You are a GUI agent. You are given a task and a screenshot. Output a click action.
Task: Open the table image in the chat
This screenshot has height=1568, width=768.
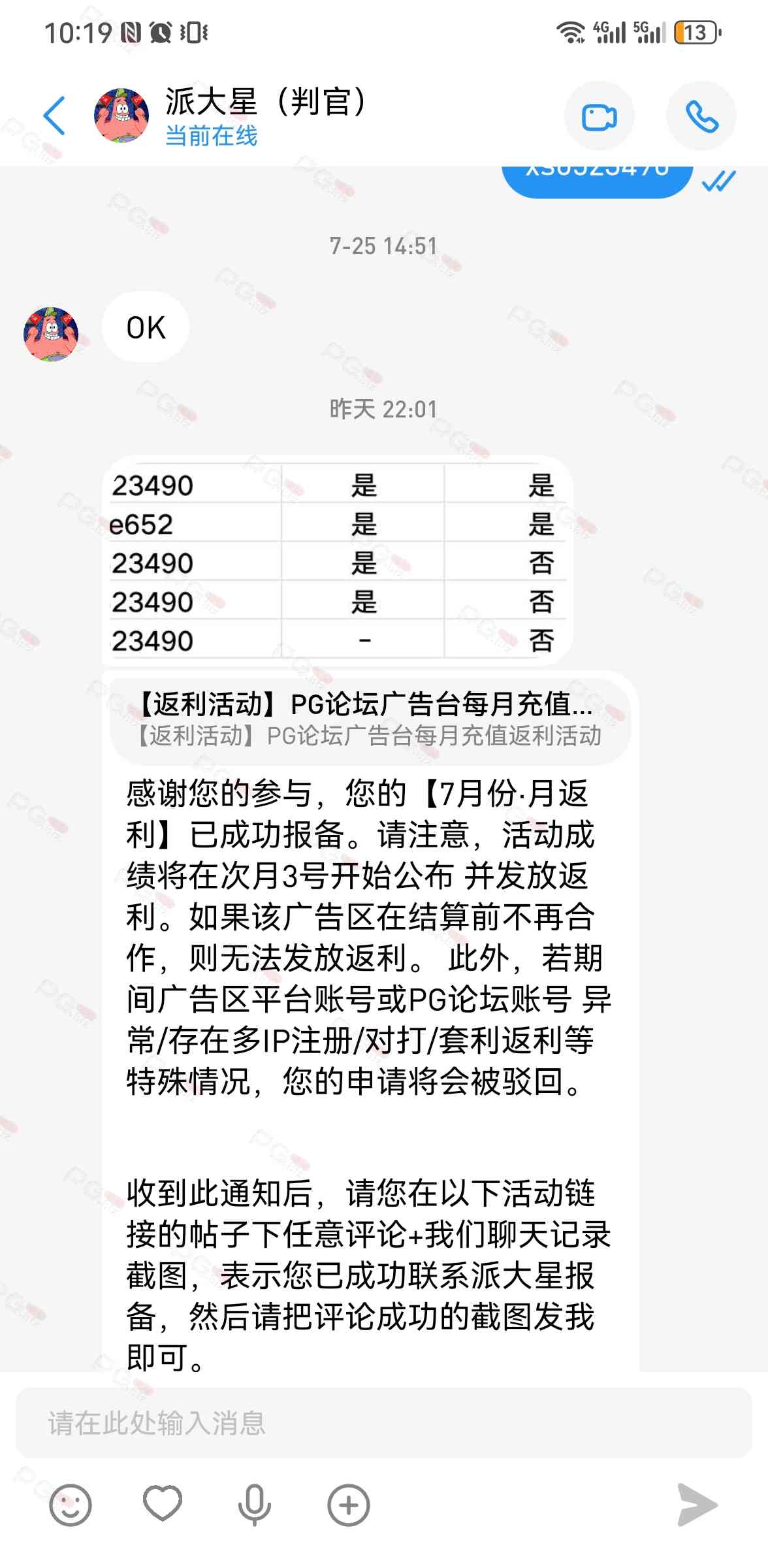(338, 561)
